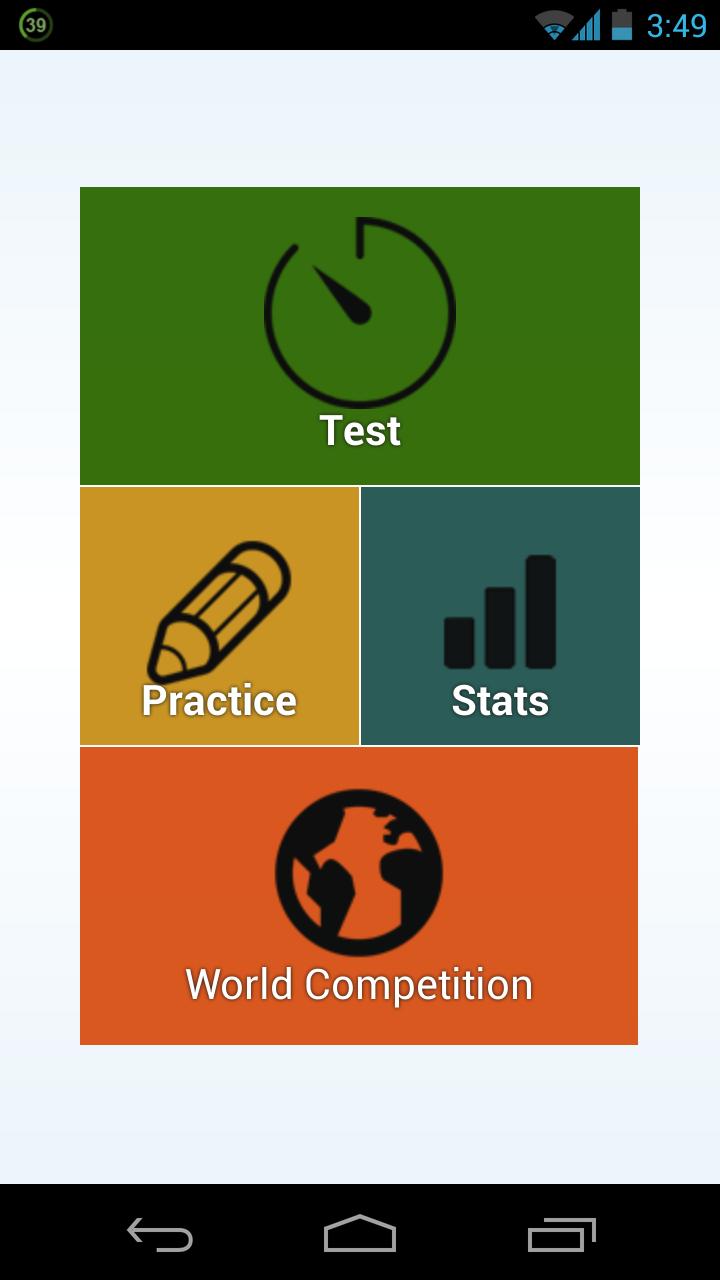Tap the bar chart icon for Stats
720x1280 pixels.
(500, 610)
